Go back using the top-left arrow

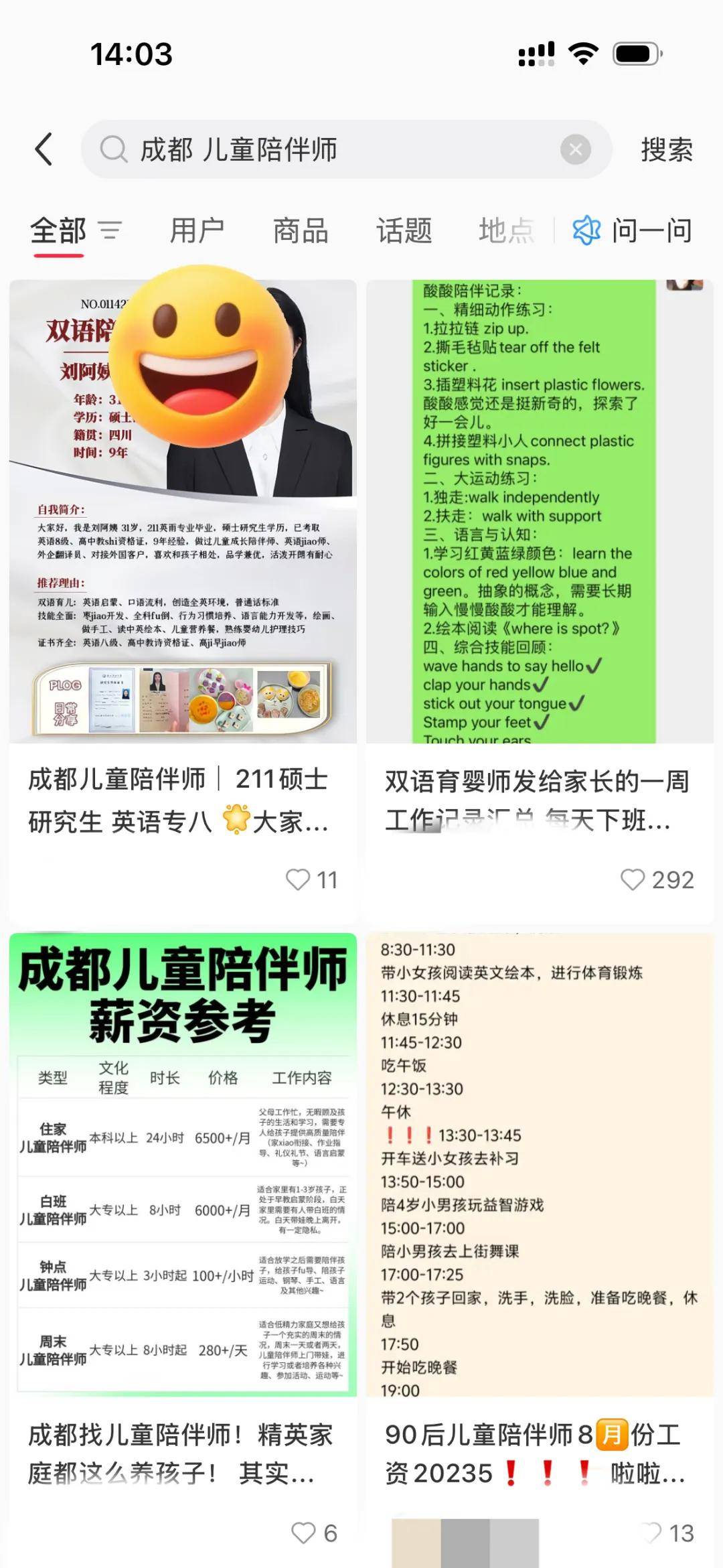pos(44,149)
